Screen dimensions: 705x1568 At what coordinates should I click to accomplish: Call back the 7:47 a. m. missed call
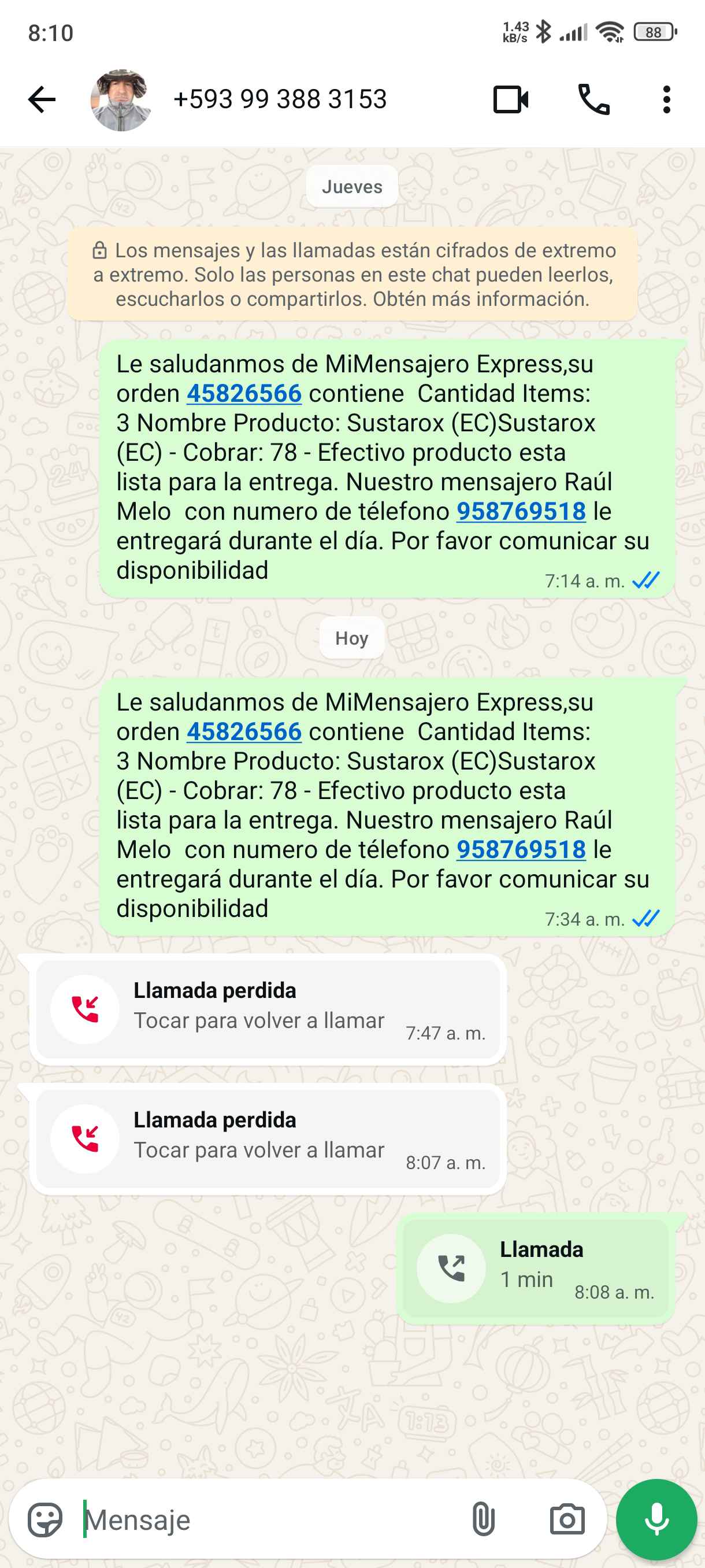[268, 1009]
